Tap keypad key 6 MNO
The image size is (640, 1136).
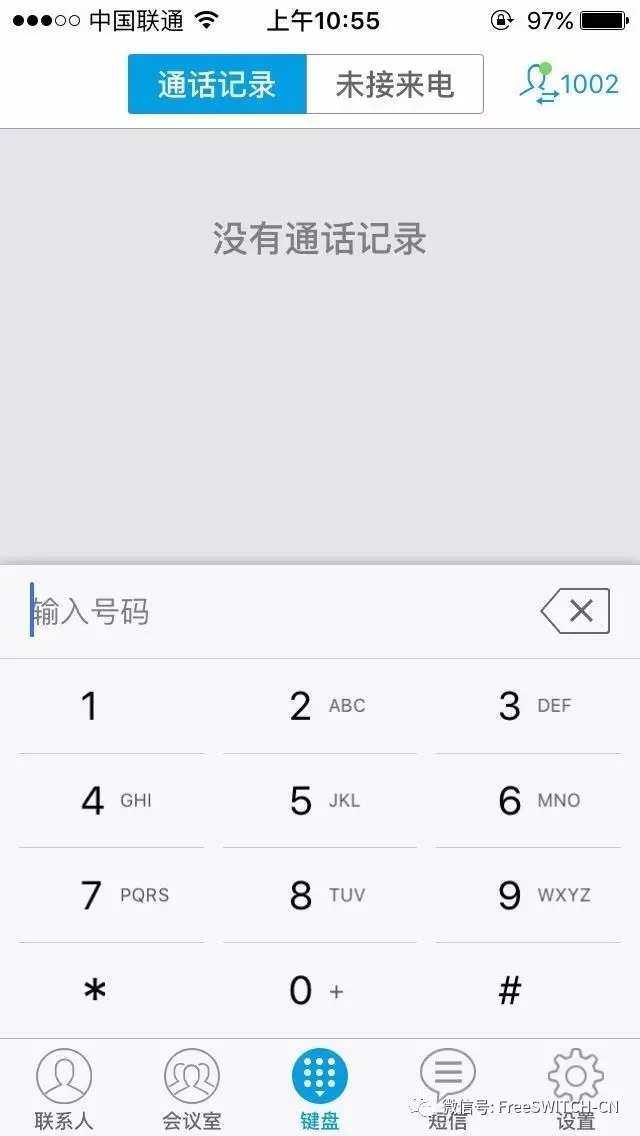(528, 801)
